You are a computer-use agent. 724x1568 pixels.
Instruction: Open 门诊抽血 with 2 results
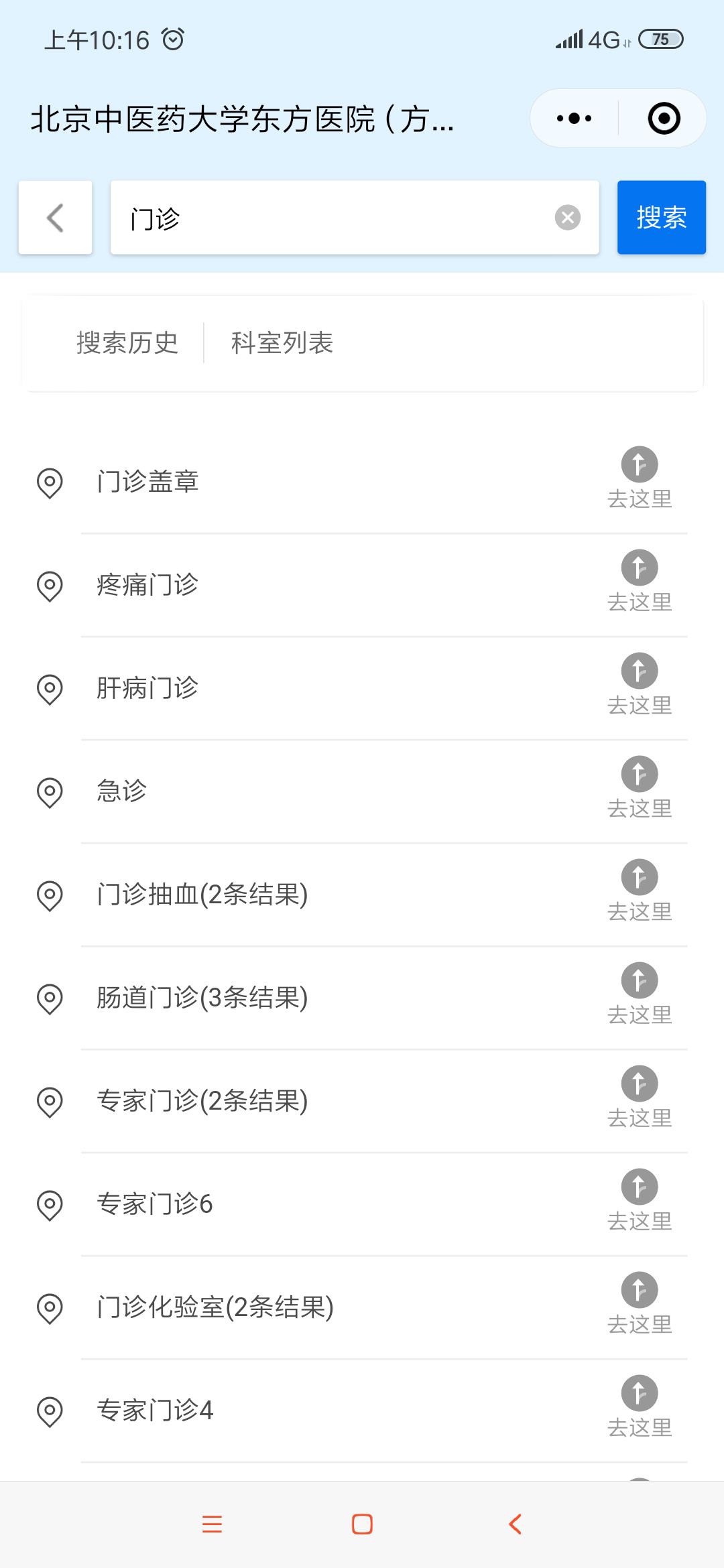pyautogui.click(x=202, y=895)
